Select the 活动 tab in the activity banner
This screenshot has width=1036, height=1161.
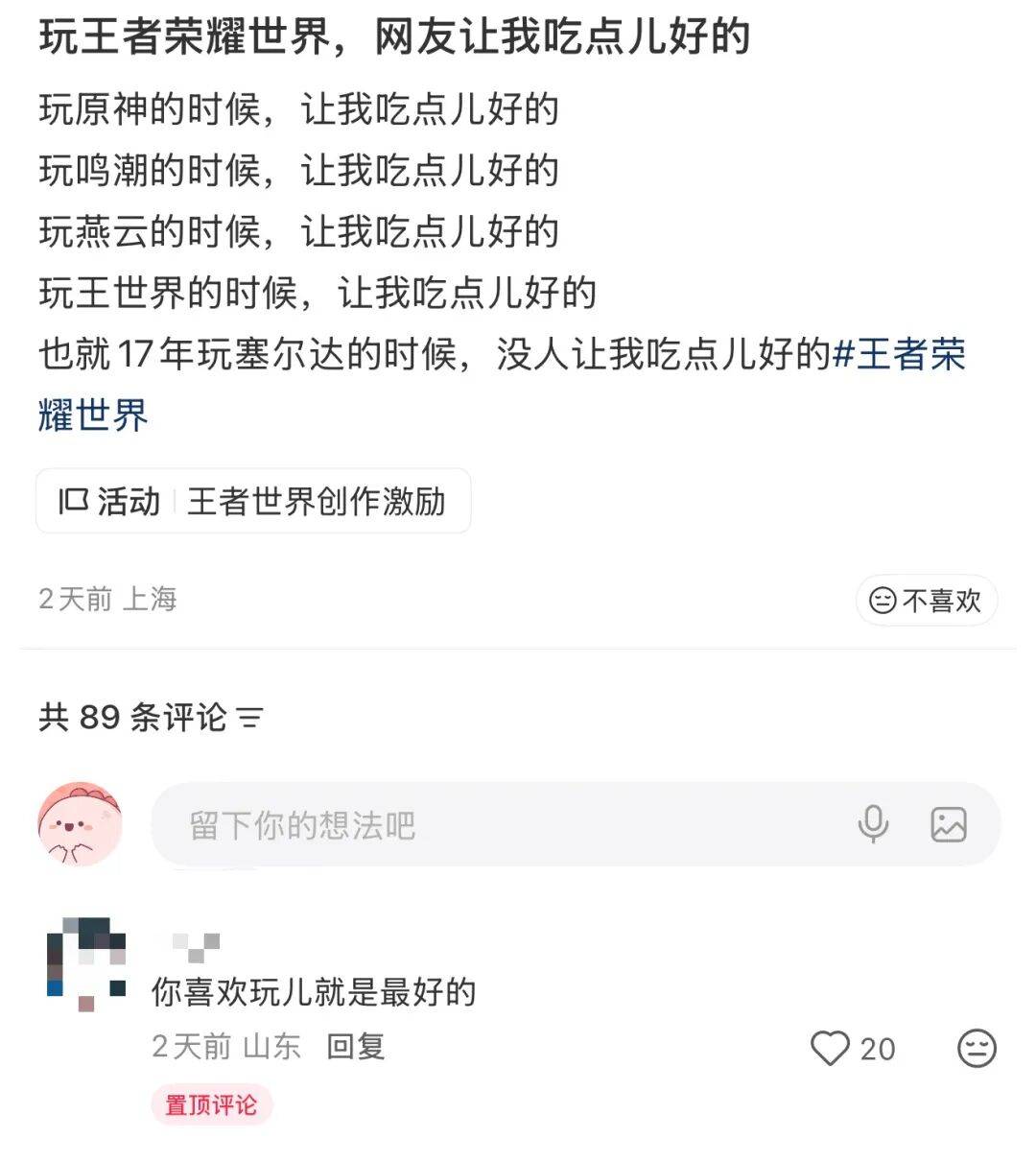pyautogui.click(x=115, y=501)
